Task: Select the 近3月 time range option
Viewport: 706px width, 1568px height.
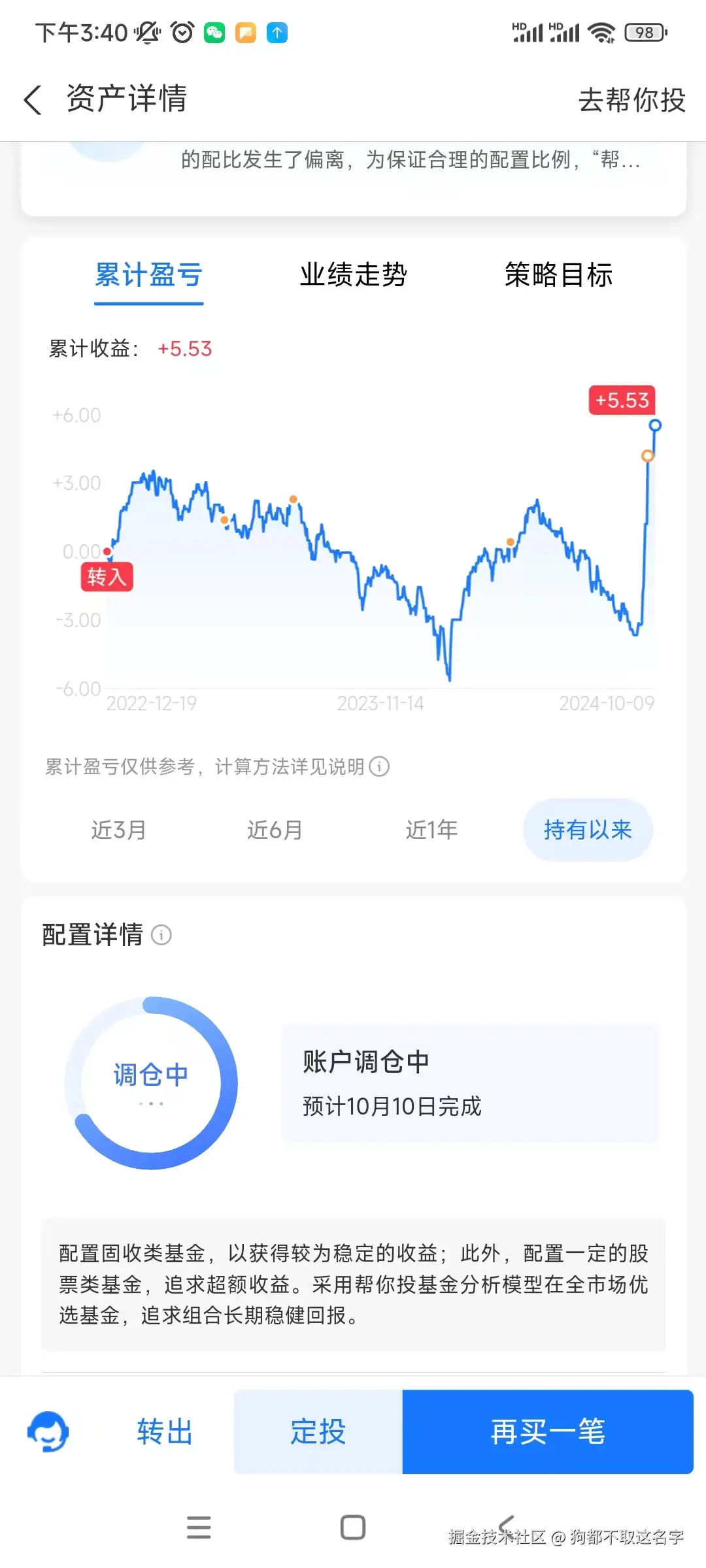Action: click(118, 830)
